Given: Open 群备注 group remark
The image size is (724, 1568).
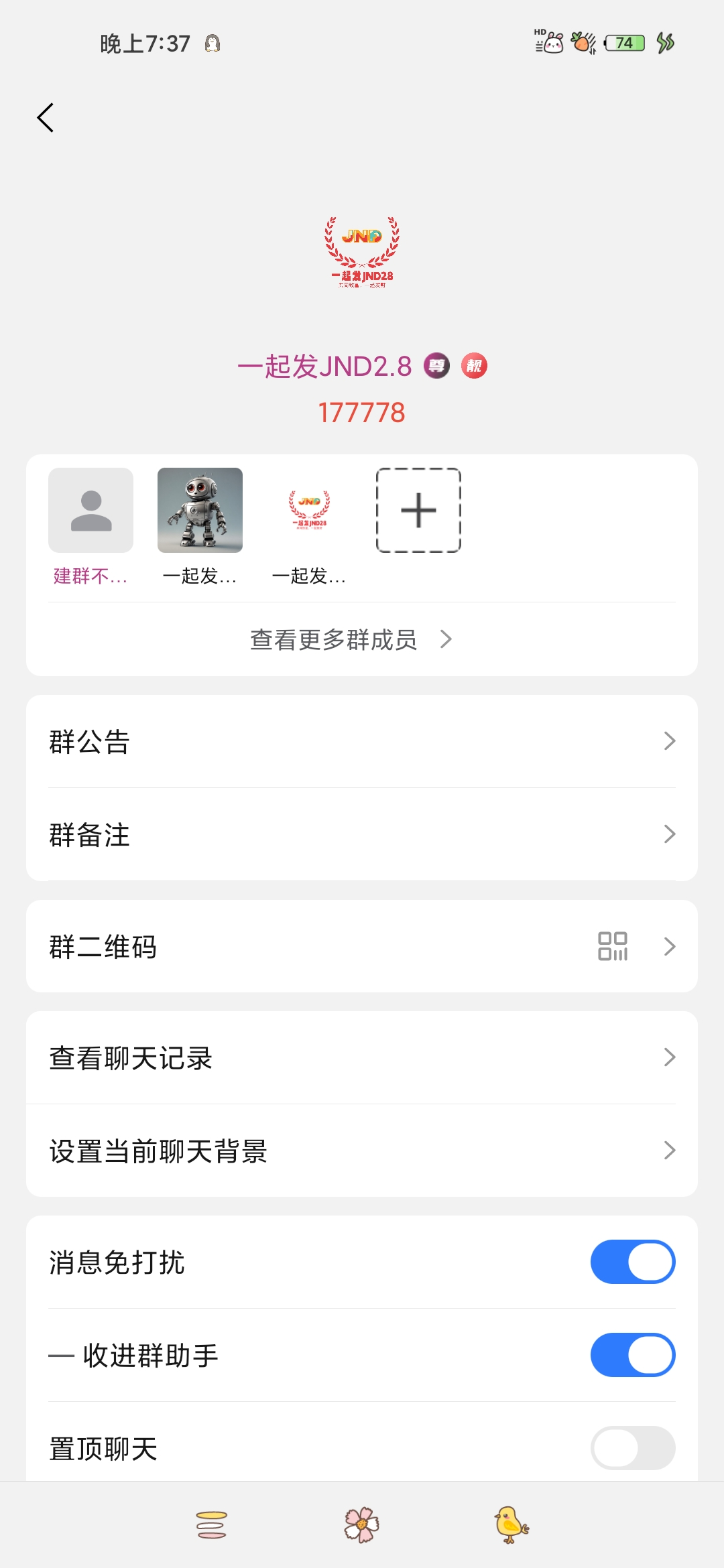Looking at the screenshot, I should pos(362,834).
